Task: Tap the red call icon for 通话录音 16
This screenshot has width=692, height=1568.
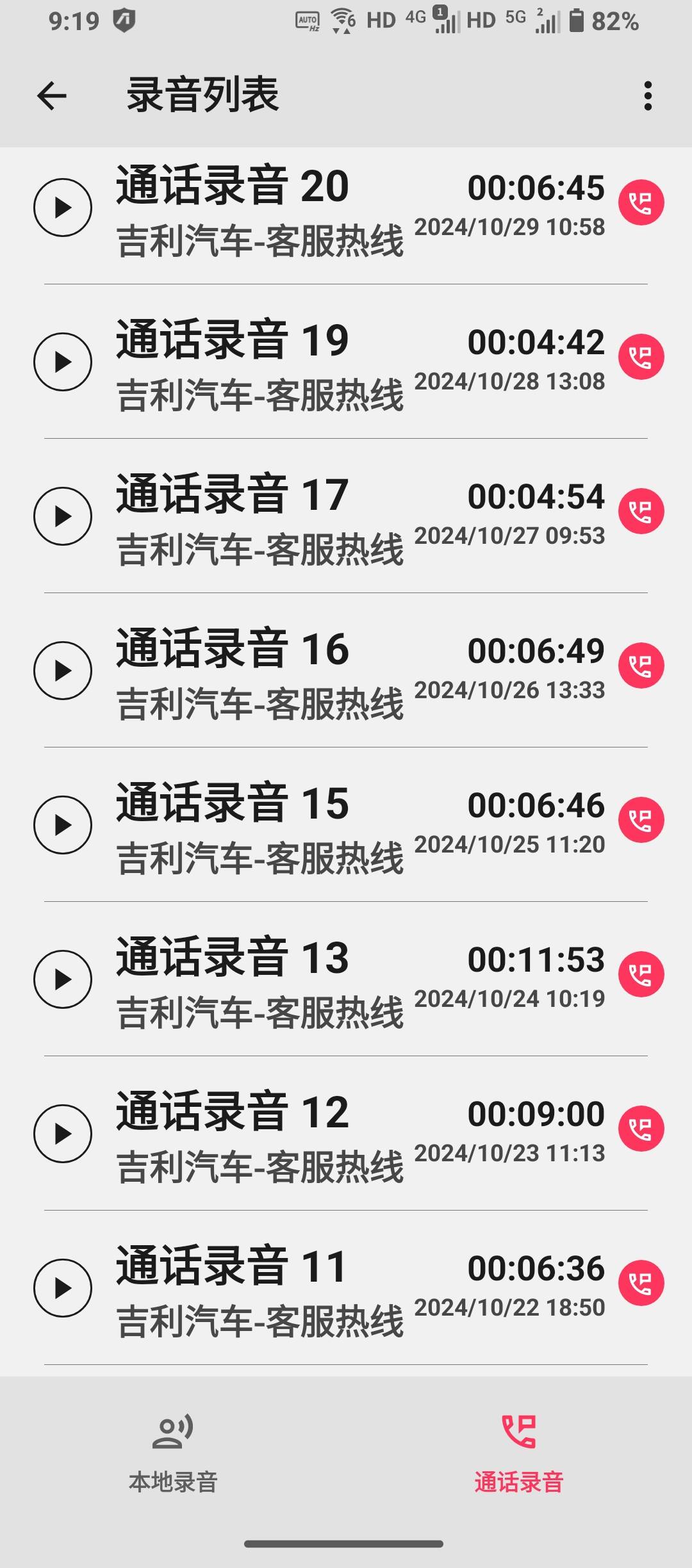Action: (x=641, y=666)
